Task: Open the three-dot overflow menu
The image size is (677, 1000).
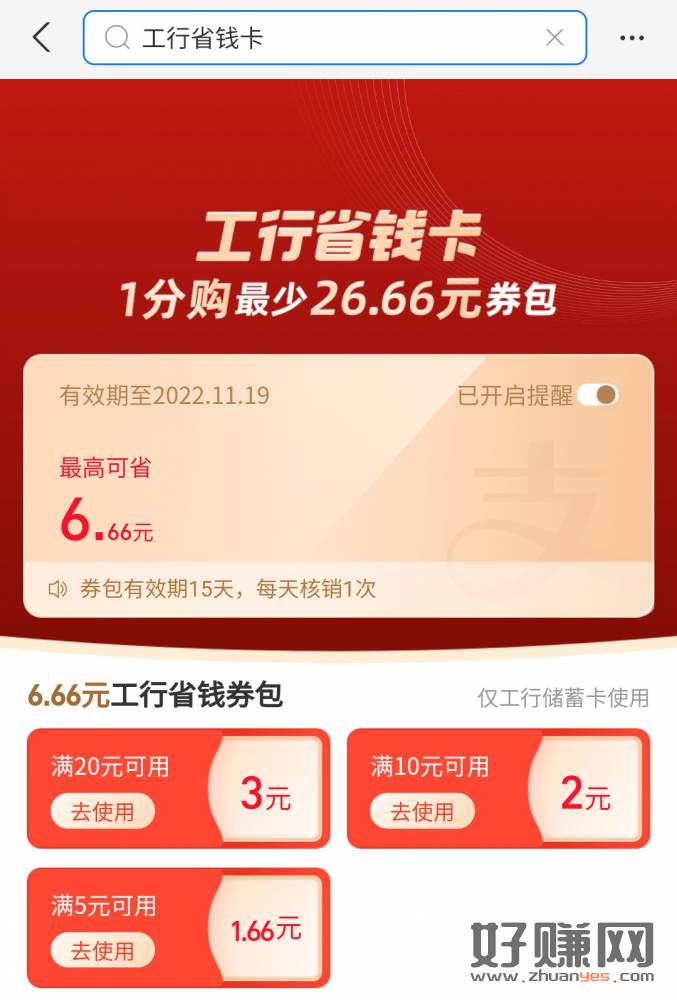Action: coord(632,38)
